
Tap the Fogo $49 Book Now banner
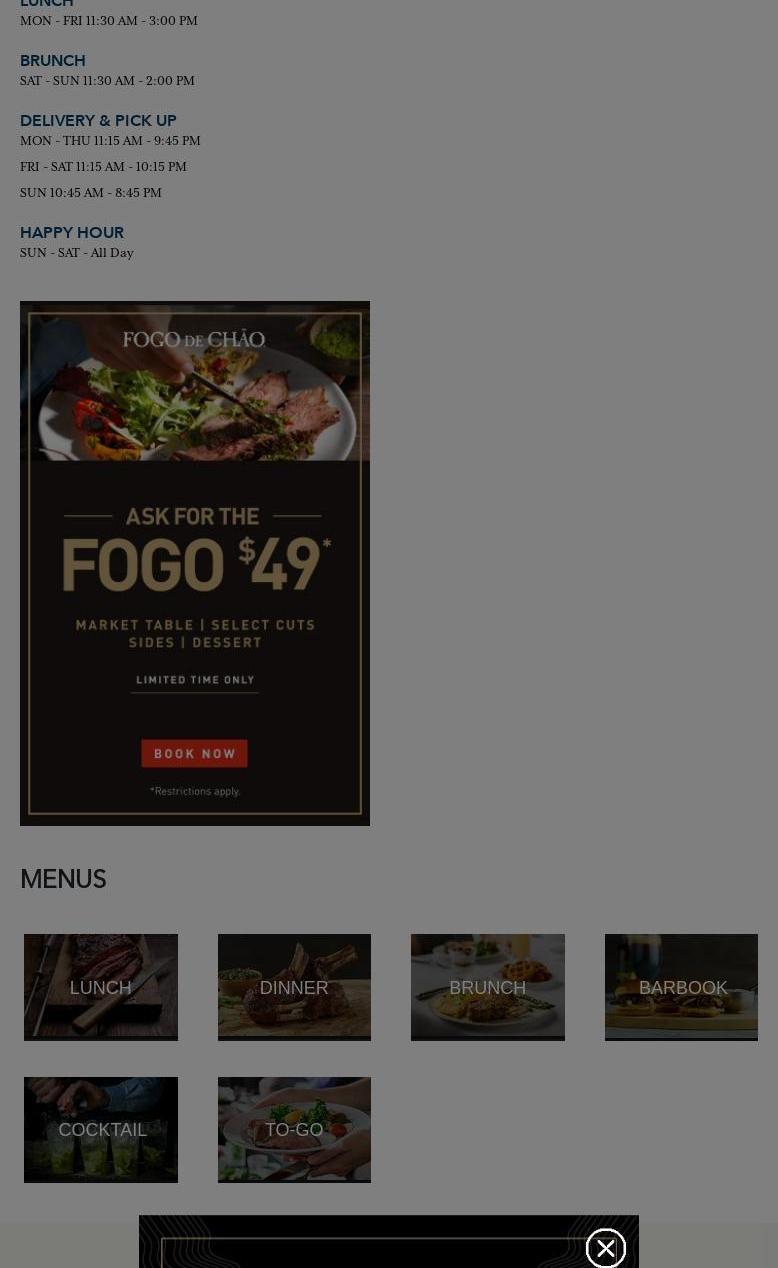(195, 753)
